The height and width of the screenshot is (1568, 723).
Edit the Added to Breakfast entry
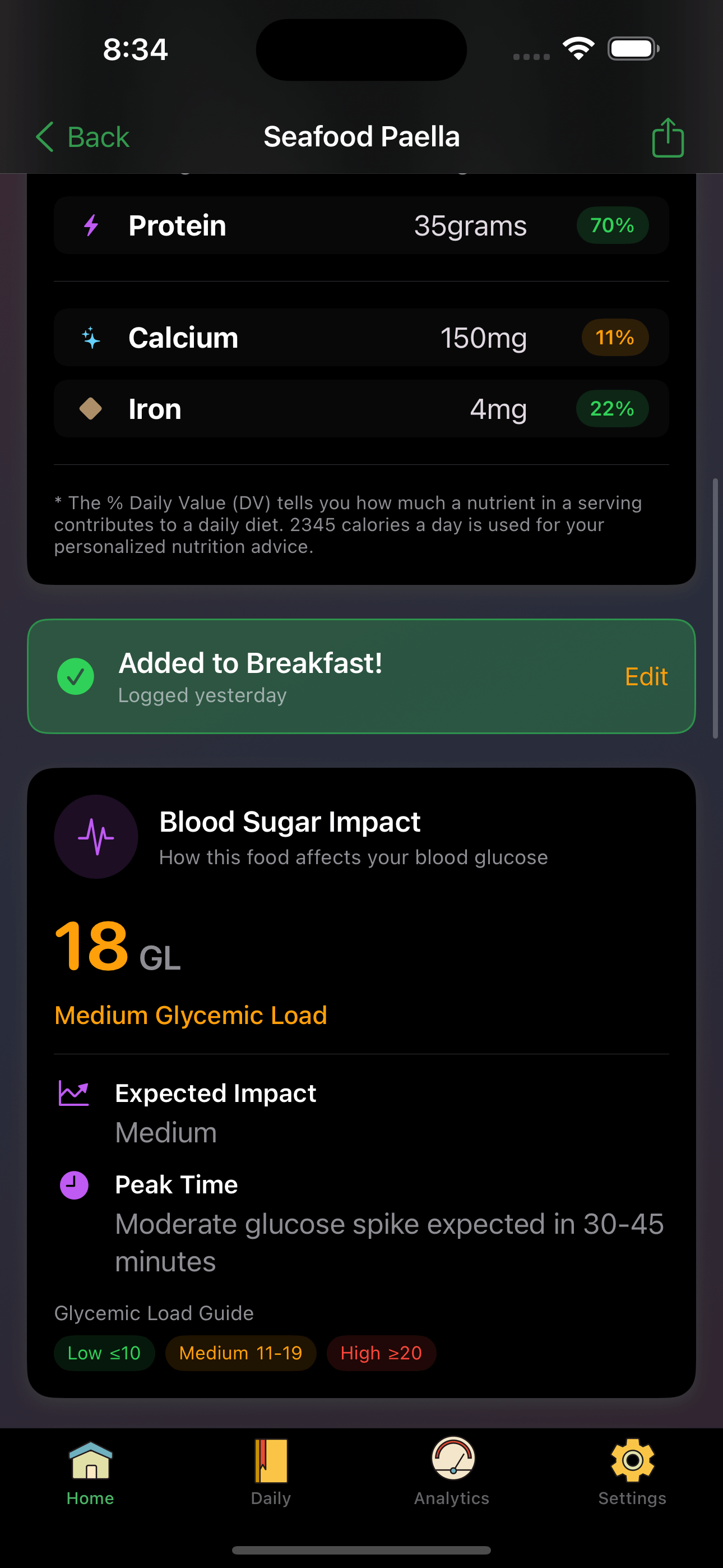(646, 676)
